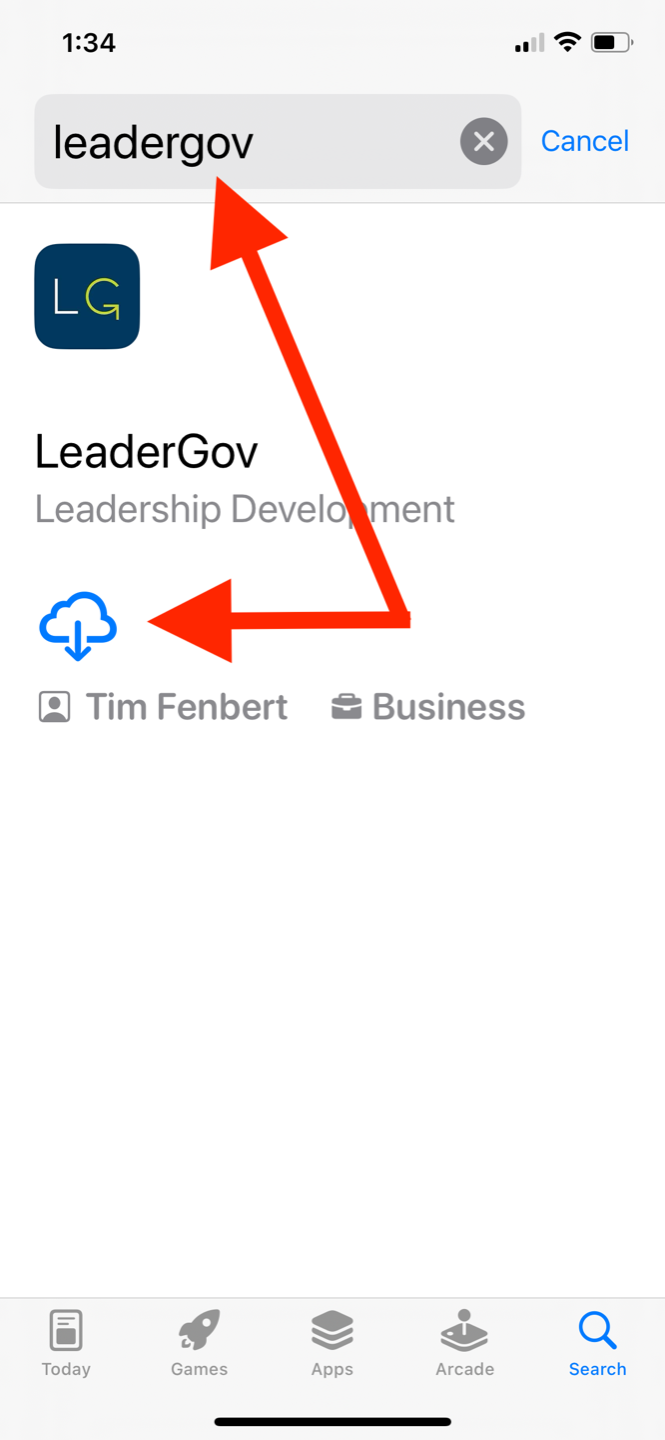Switch to the Today tab
Viewport: 665px width, 1440px height.
tap(66, 1343)
